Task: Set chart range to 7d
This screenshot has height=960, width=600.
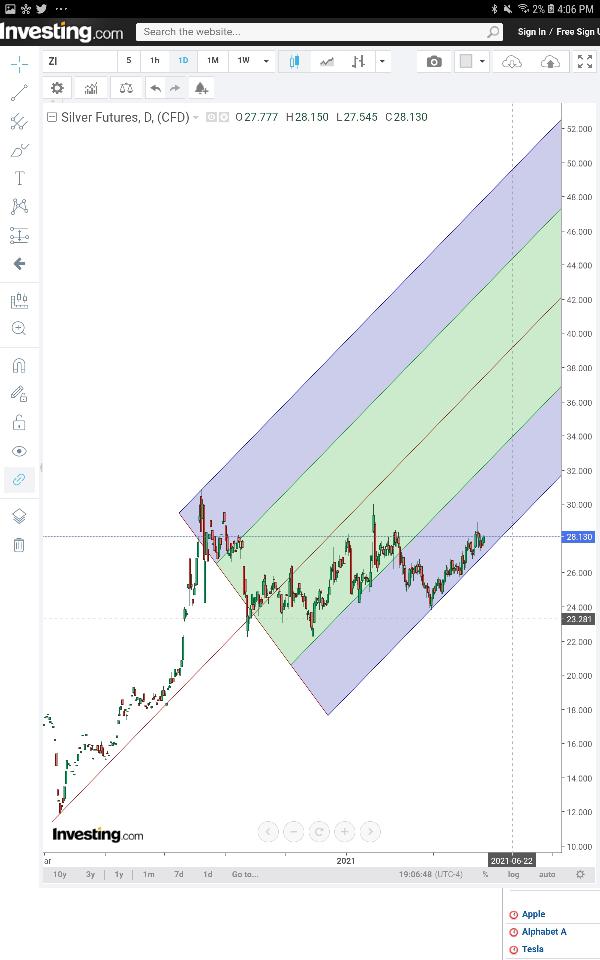Action: point(178,874)
